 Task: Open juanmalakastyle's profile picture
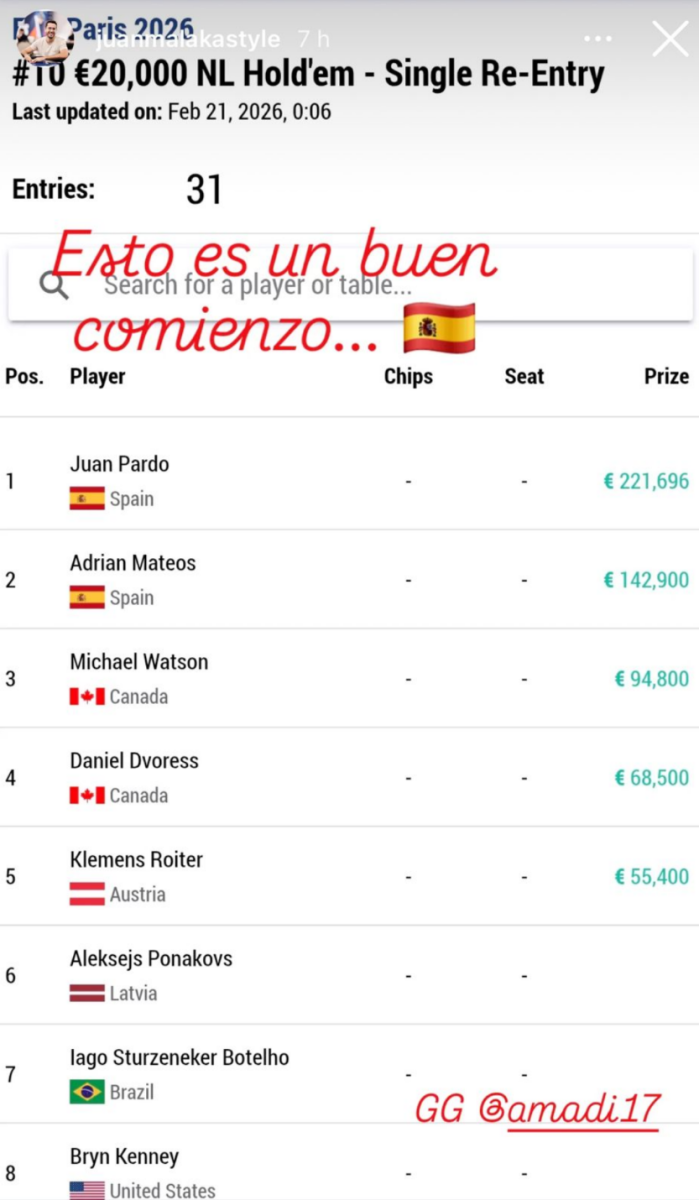point(43,38)
